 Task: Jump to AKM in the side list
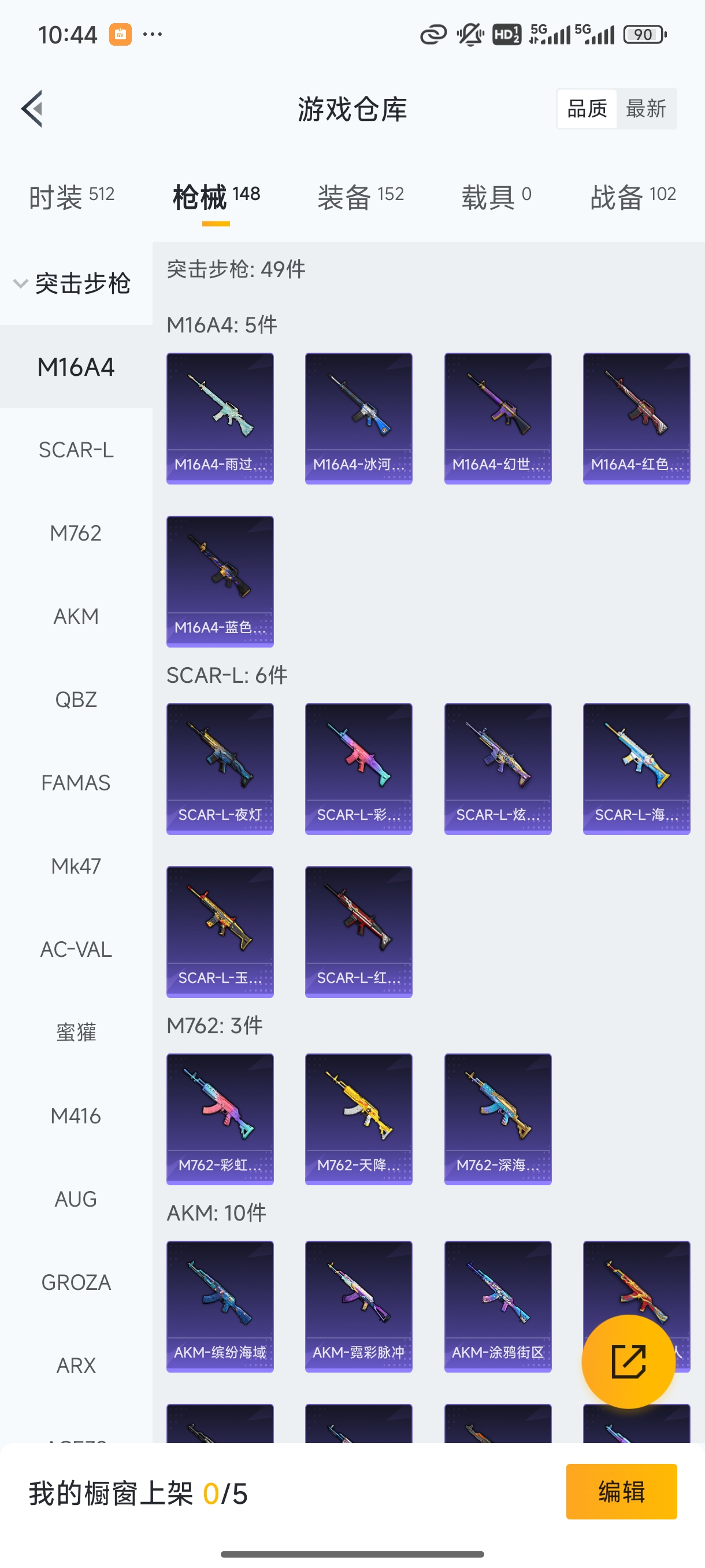76,616
